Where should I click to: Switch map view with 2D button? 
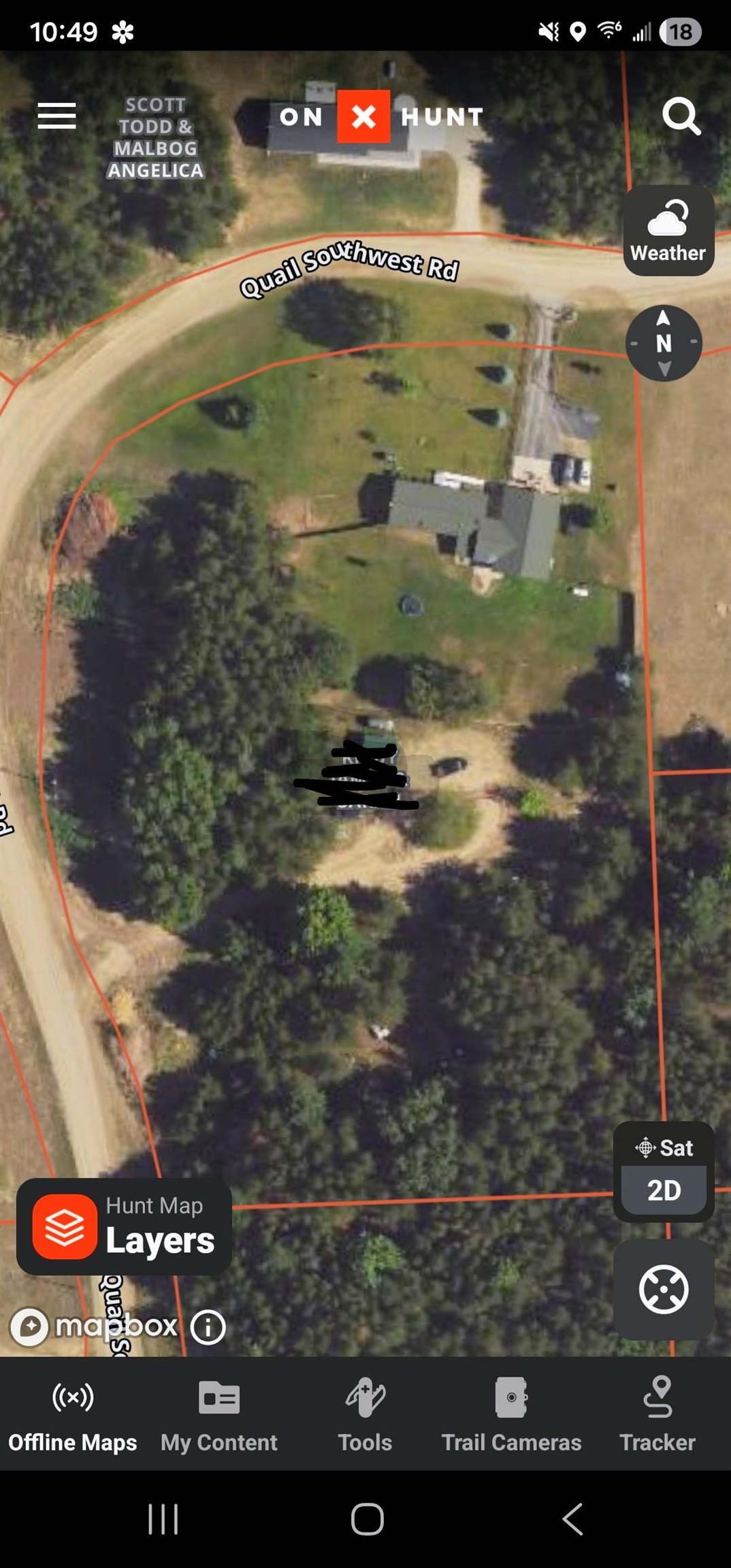click(x=664, y=1190)
